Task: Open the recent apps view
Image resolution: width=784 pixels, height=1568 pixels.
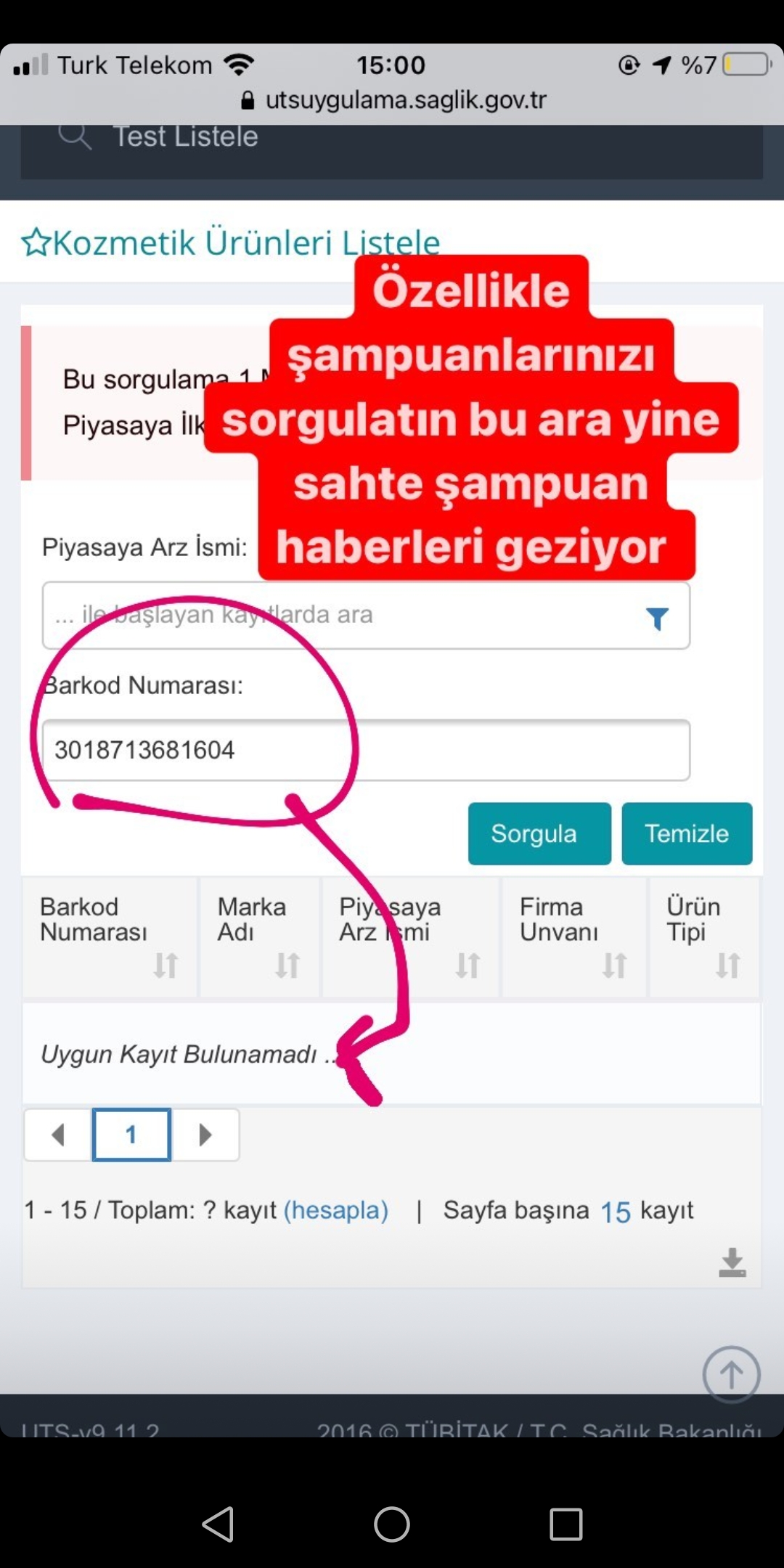Action: point(566,1524)
